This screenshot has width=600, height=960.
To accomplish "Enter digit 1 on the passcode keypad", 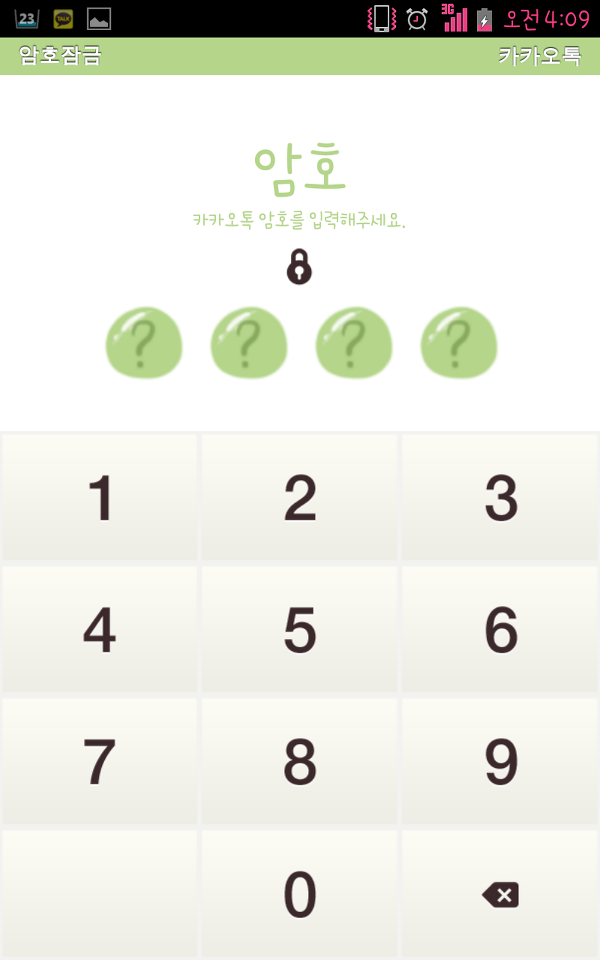I will (x=100, y=497).
